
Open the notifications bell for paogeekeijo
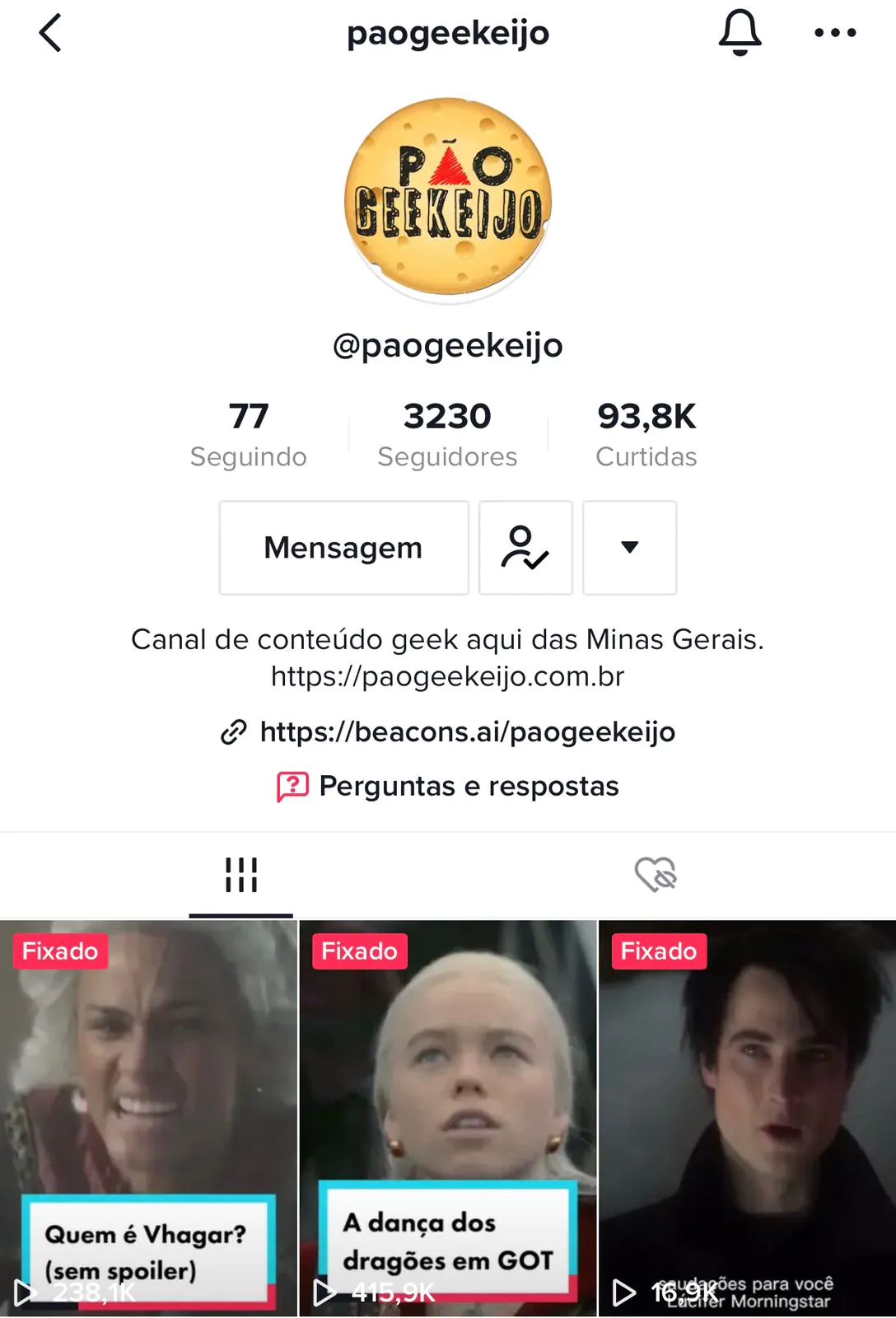pyautogui.click(x=740, y=33)
